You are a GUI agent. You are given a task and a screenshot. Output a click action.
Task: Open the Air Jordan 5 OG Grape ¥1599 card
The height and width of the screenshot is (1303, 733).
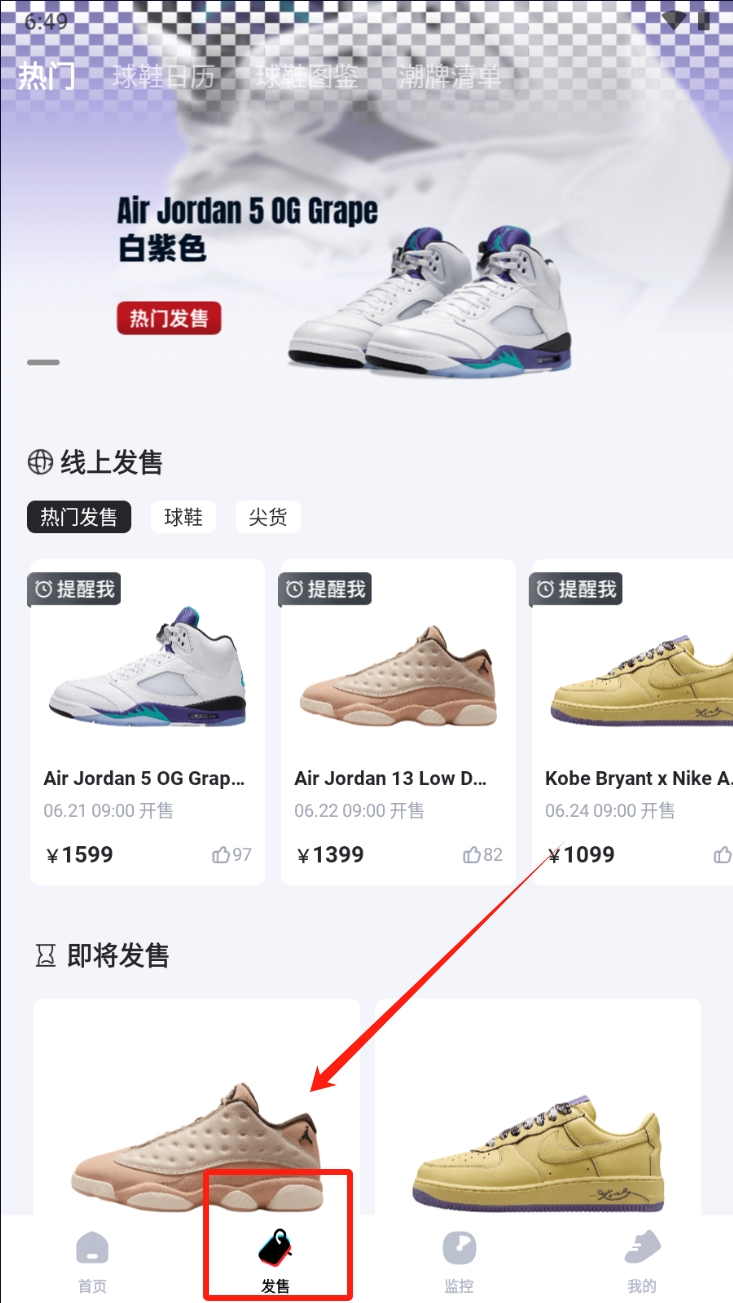pyautogui.click(x=147, y=720)
